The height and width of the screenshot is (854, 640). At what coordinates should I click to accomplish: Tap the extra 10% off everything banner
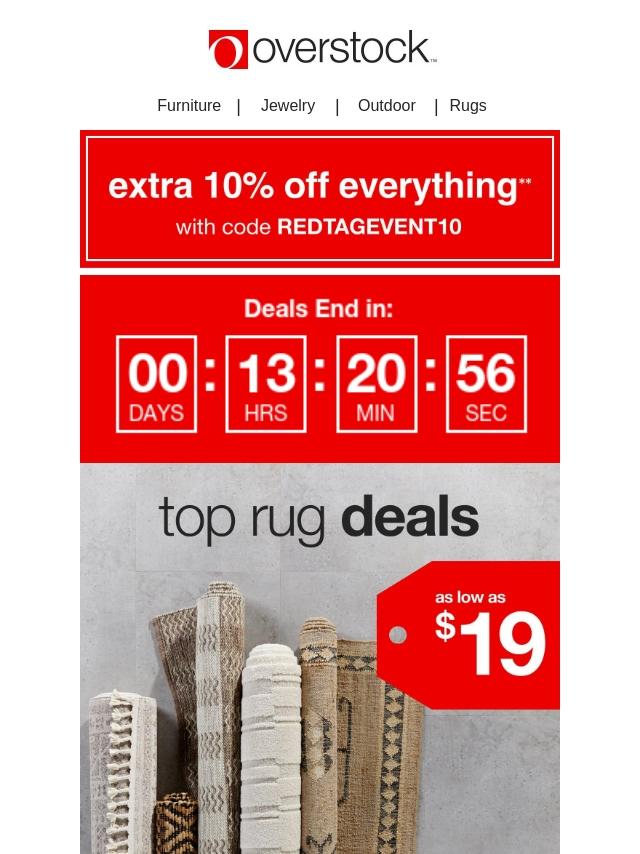(320, 200)
